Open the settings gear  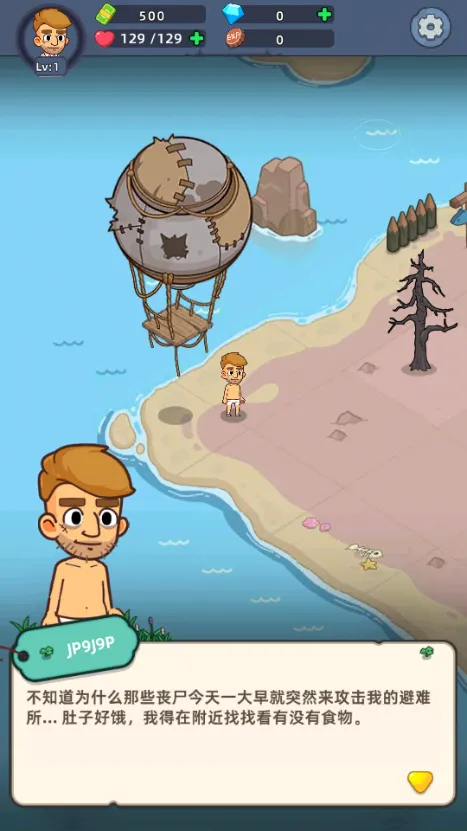point(430,27)
